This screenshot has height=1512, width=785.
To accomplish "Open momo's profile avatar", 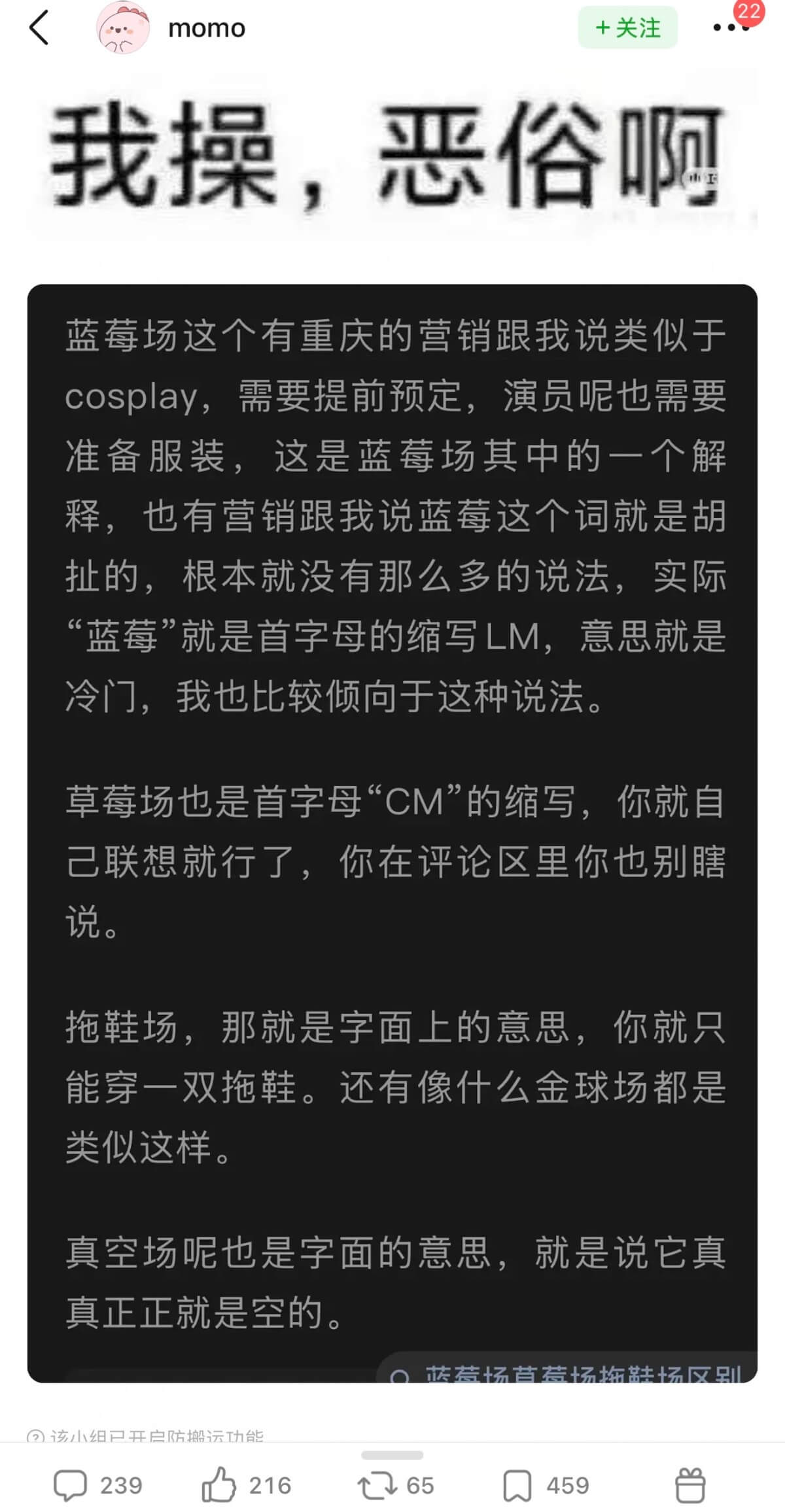I will coord(122,28).
